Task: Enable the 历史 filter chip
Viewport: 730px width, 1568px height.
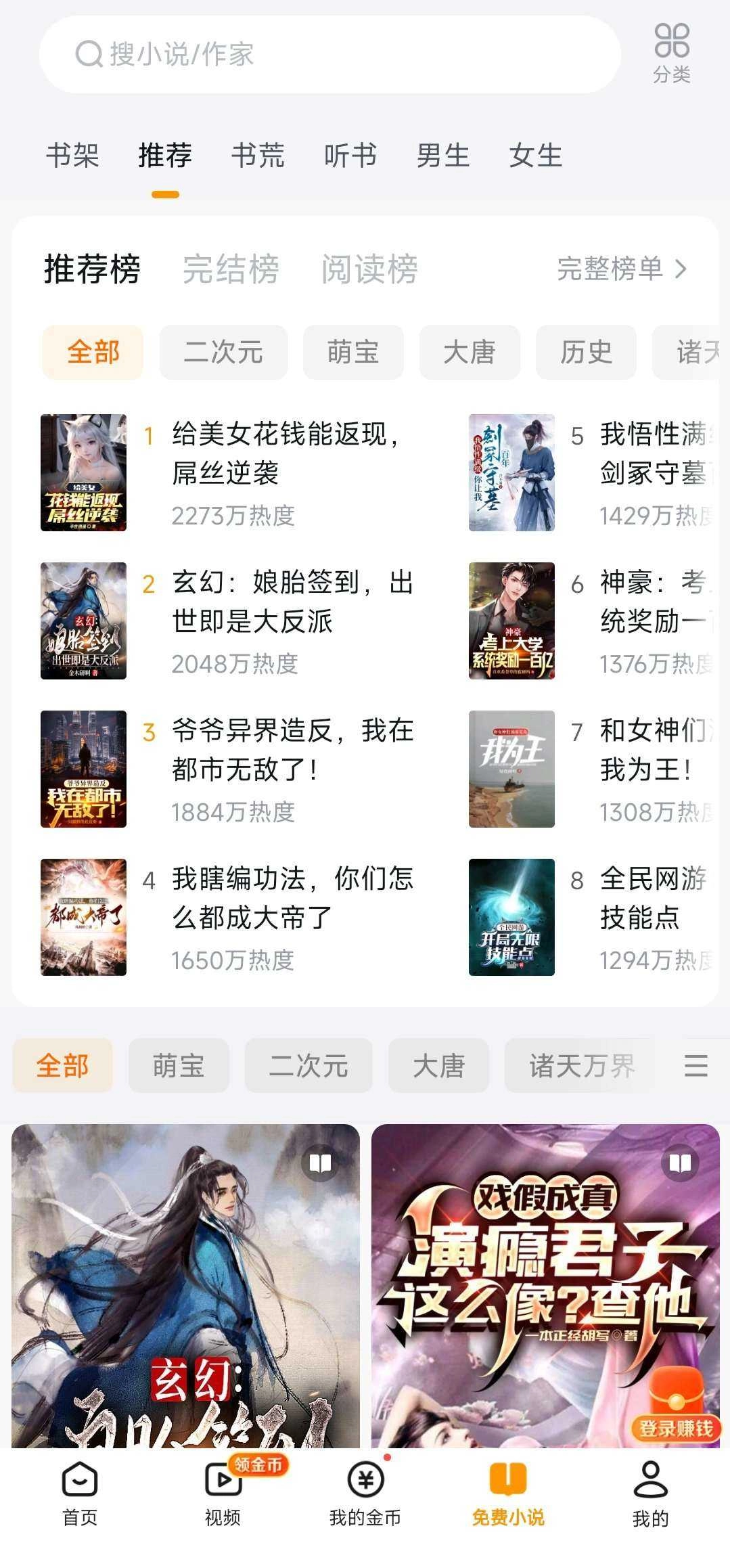Action: tap(585, 351)
